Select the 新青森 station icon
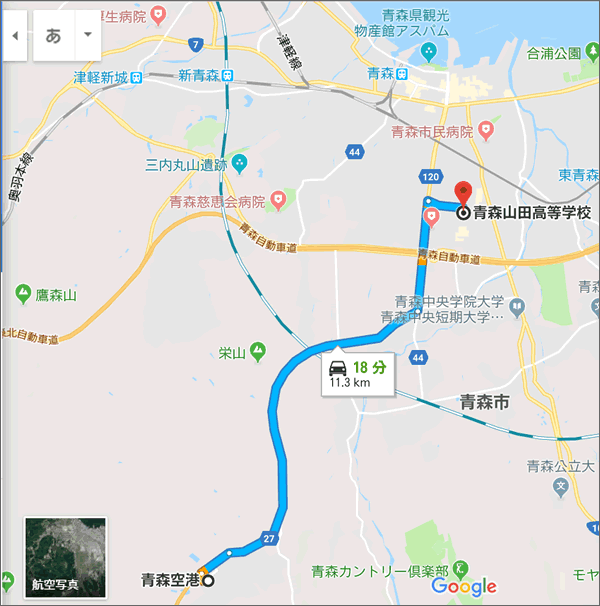 229,76
